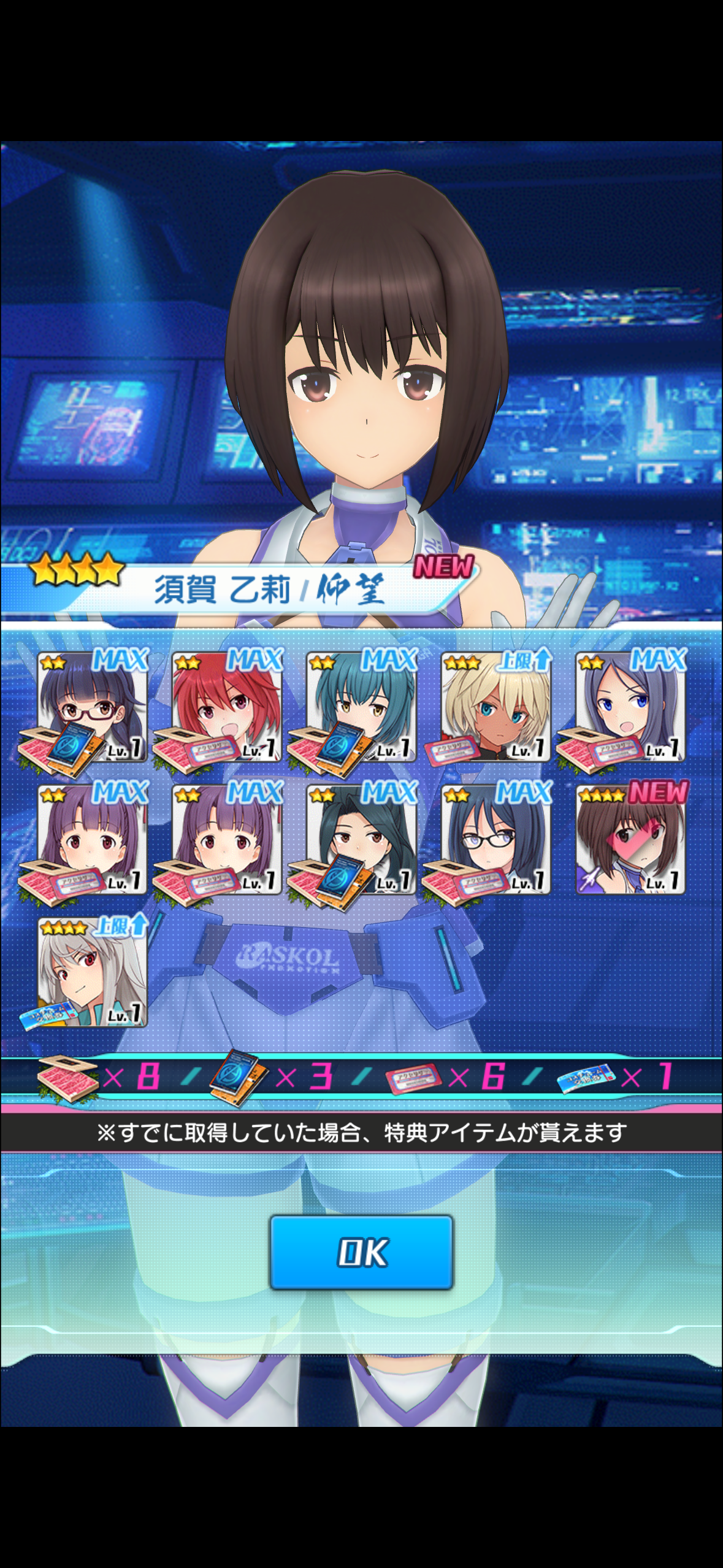Confirm results with the OK button

(361, 1251)
